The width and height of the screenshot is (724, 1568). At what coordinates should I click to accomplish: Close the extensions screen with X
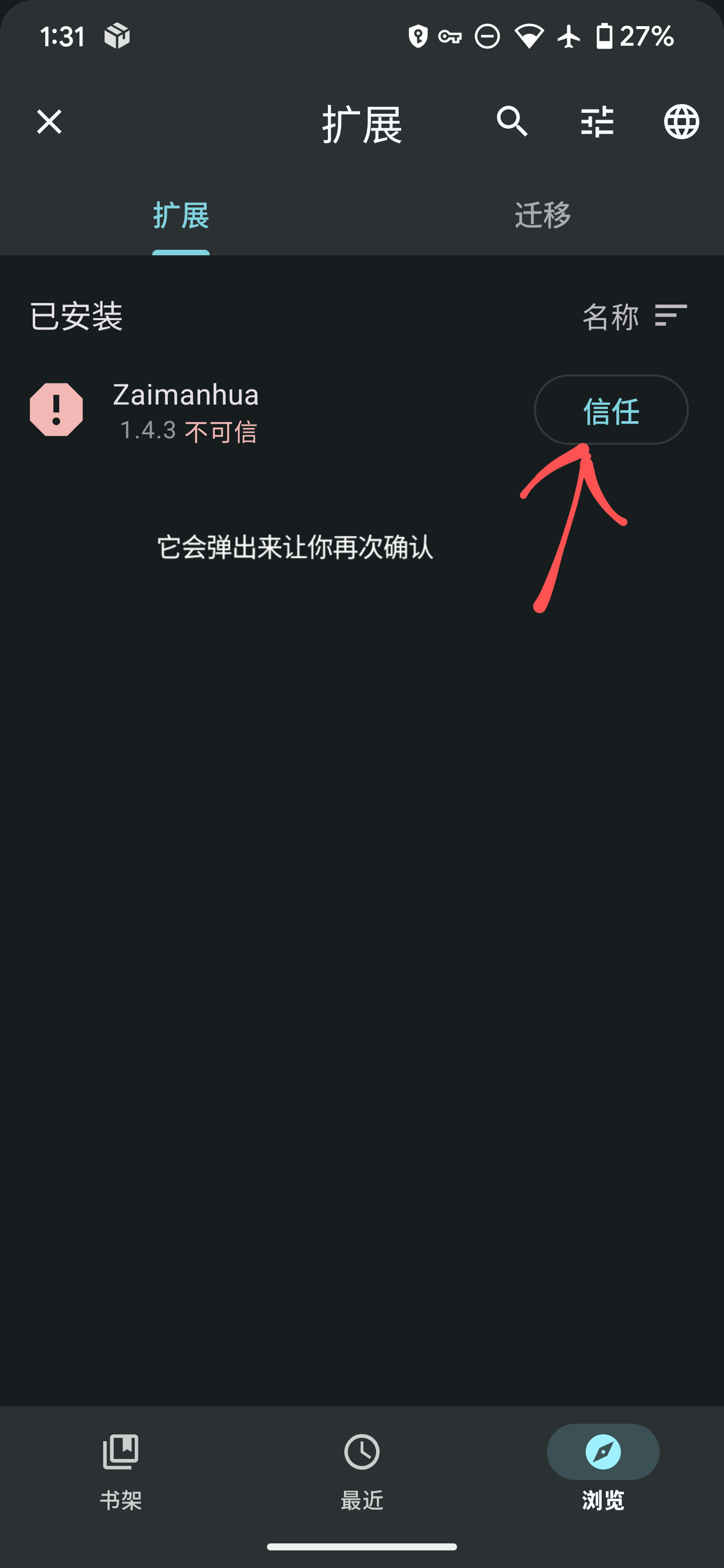click(x=49, y=122)
